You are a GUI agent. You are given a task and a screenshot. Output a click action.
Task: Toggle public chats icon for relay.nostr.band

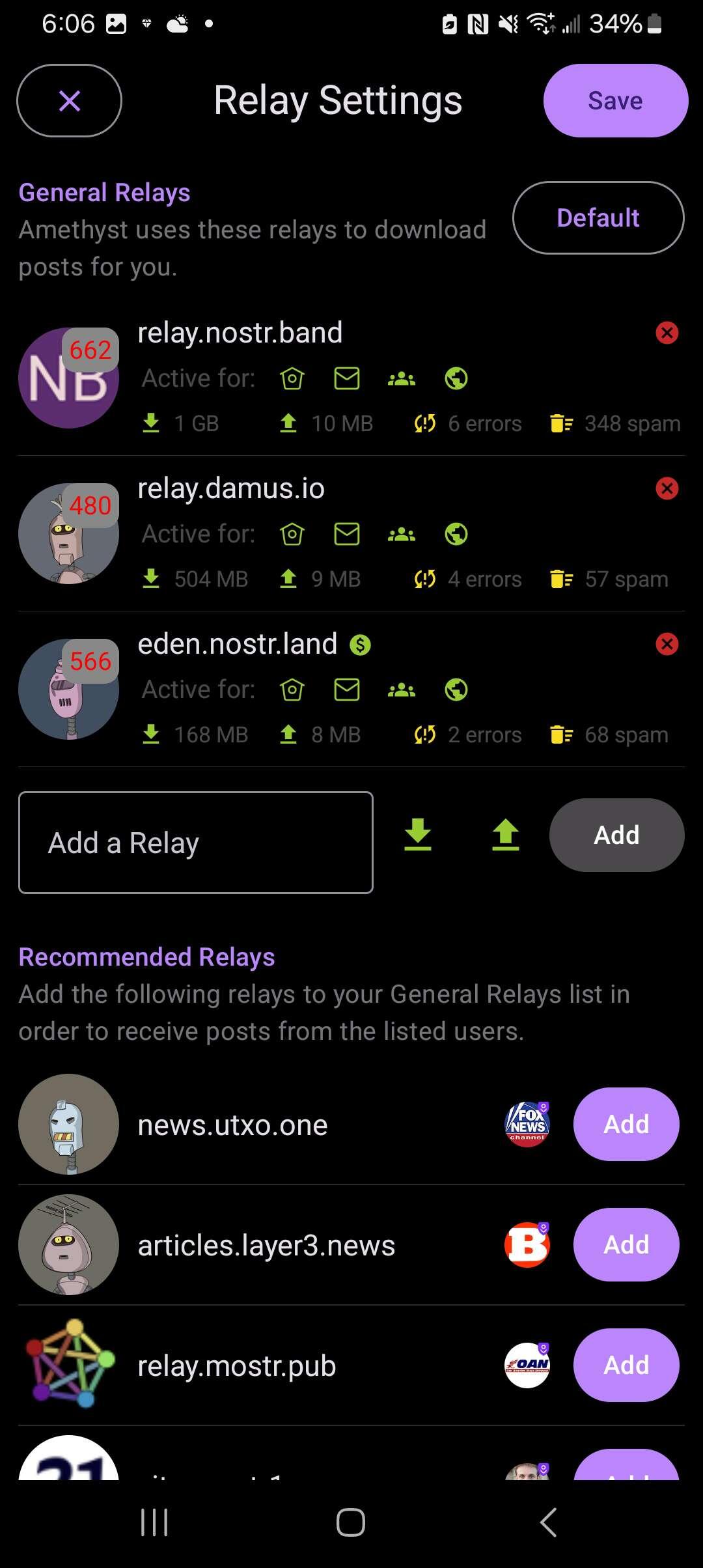(x=401, y=378)
